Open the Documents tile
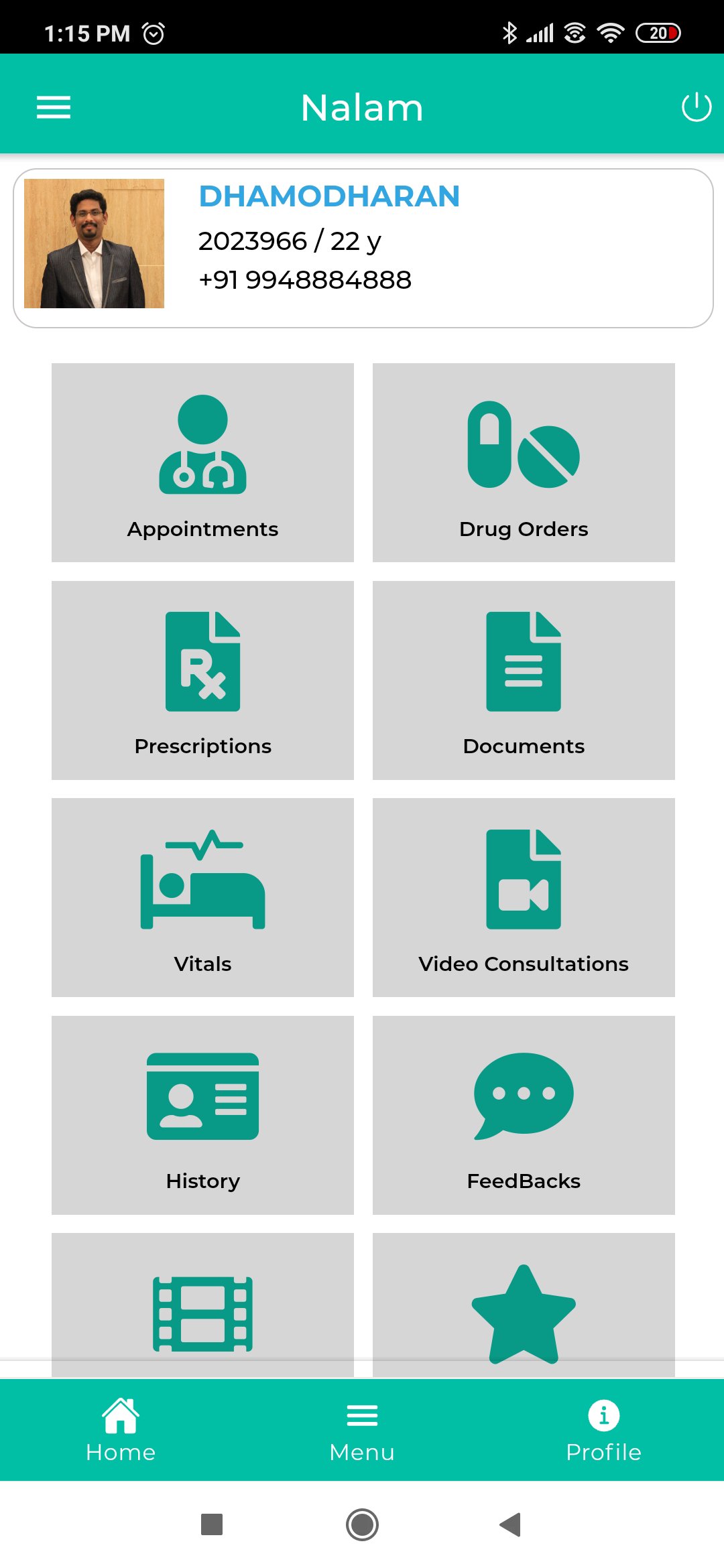The width and height of the screenshot is (724, 1568). pyautogui.click(x=524, y=680)
